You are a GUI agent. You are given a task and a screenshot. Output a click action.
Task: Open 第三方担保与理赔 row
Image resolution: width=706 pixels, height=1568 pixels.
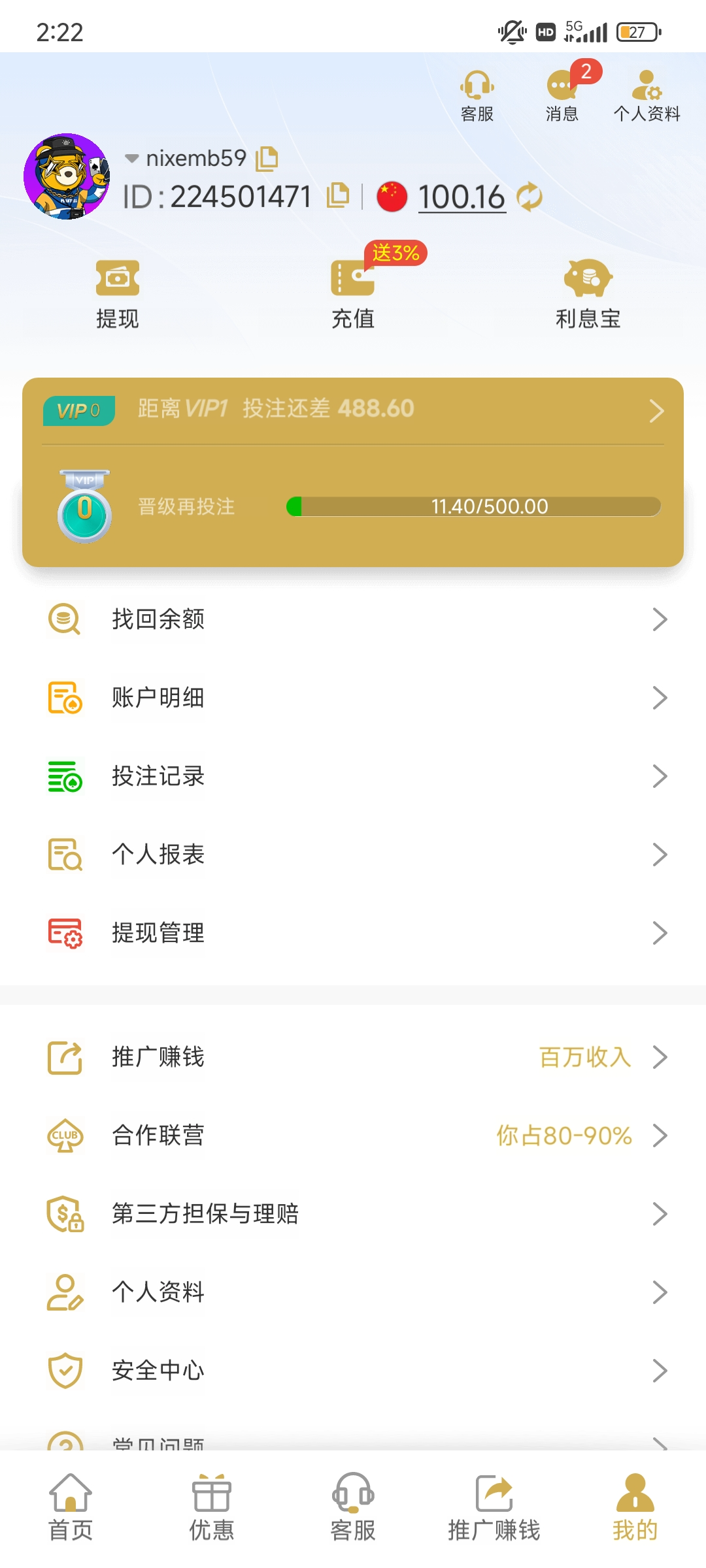353,1213
